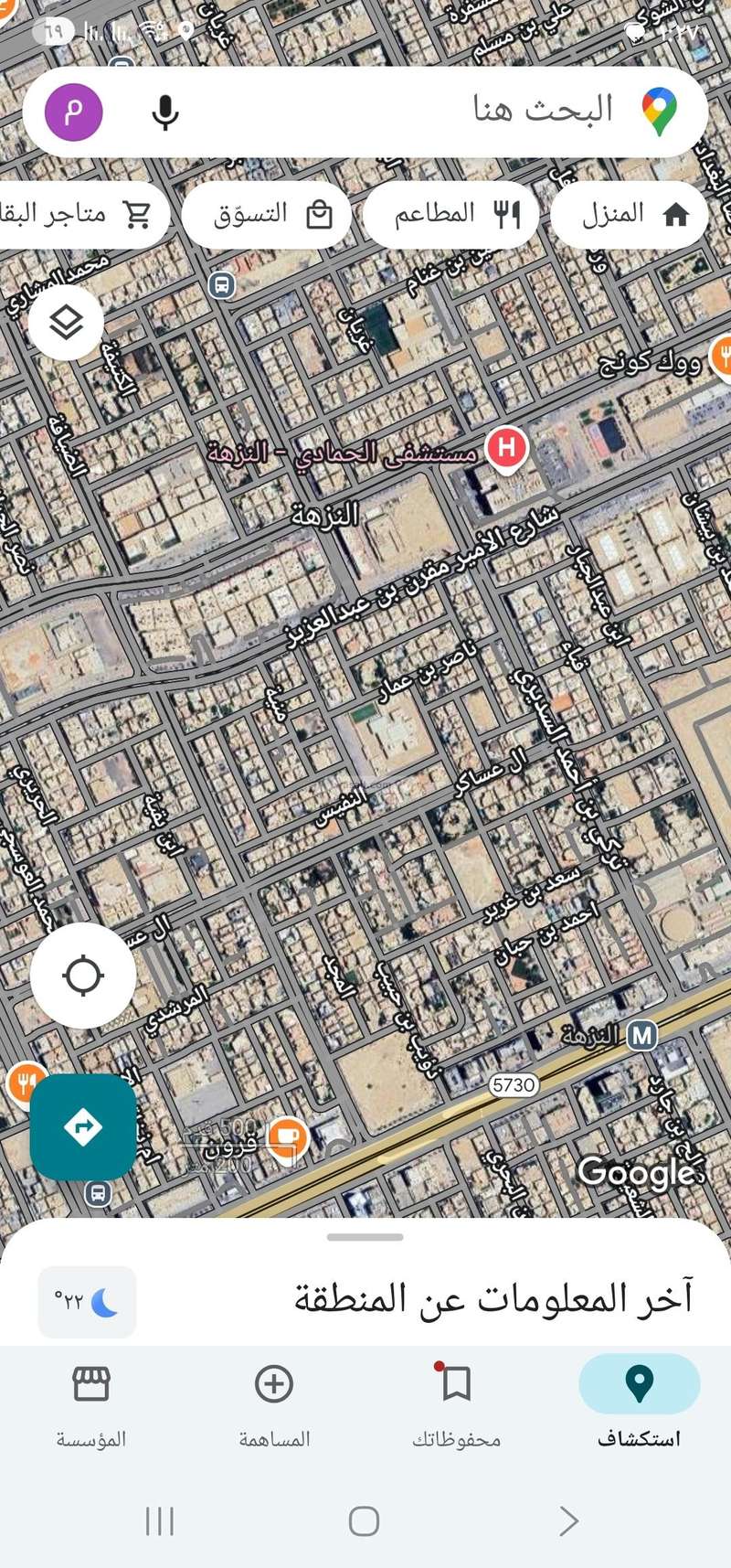Start voice search with the microphone
Viewport: 731px width, 1568px height.
pos(165,112)
